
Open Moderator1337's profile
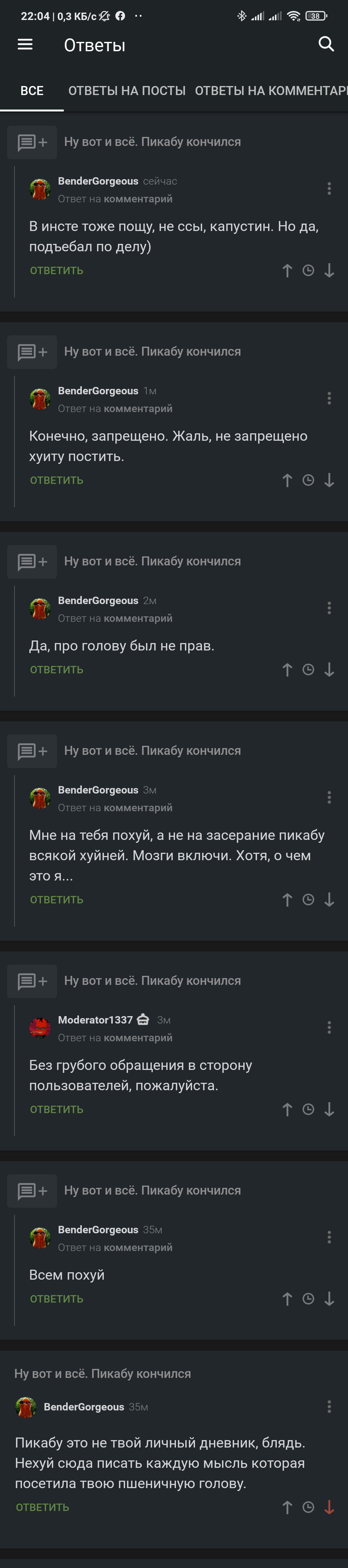click(95, 1020)
